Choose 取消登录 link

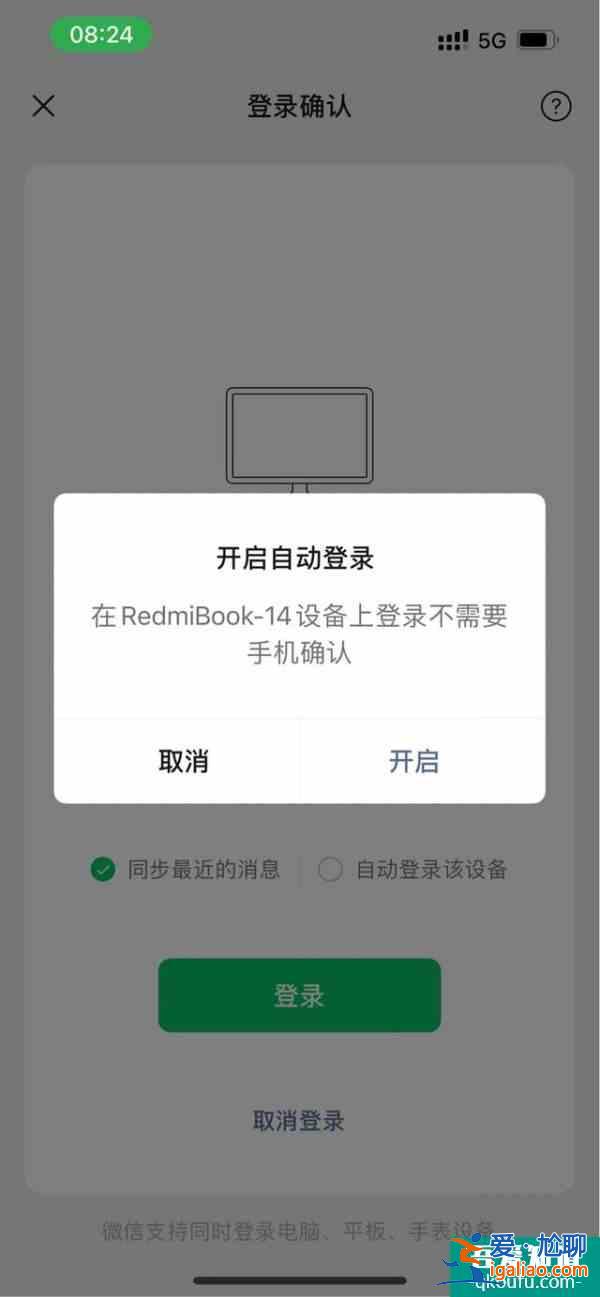coord(299,1121)
